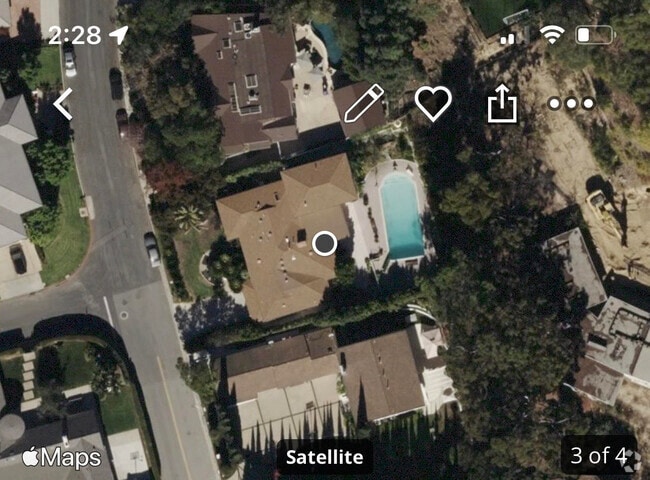Share this property
Viewport: 650px width, 480px height.
(502, 103)
